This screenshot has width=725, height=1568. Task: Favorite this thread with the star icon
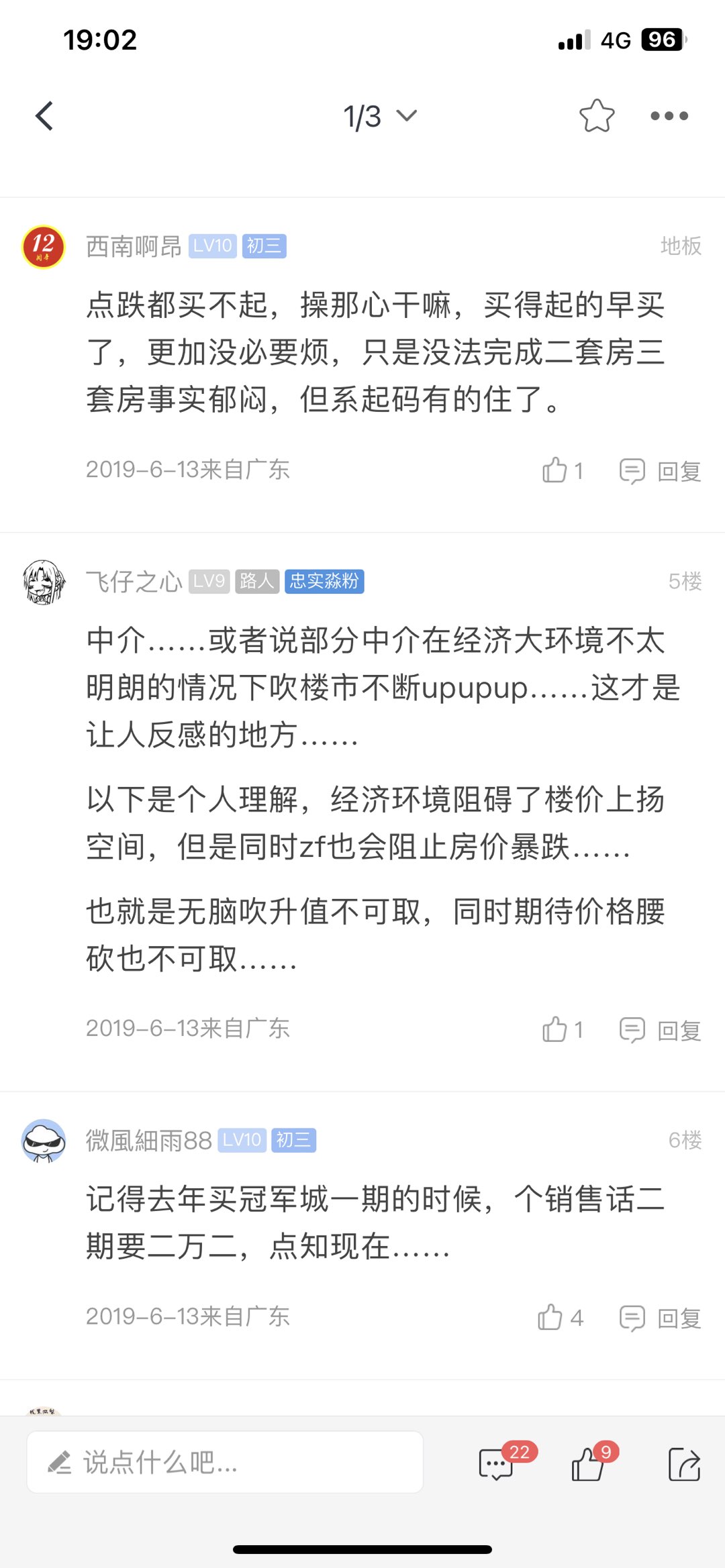(596, 116)
